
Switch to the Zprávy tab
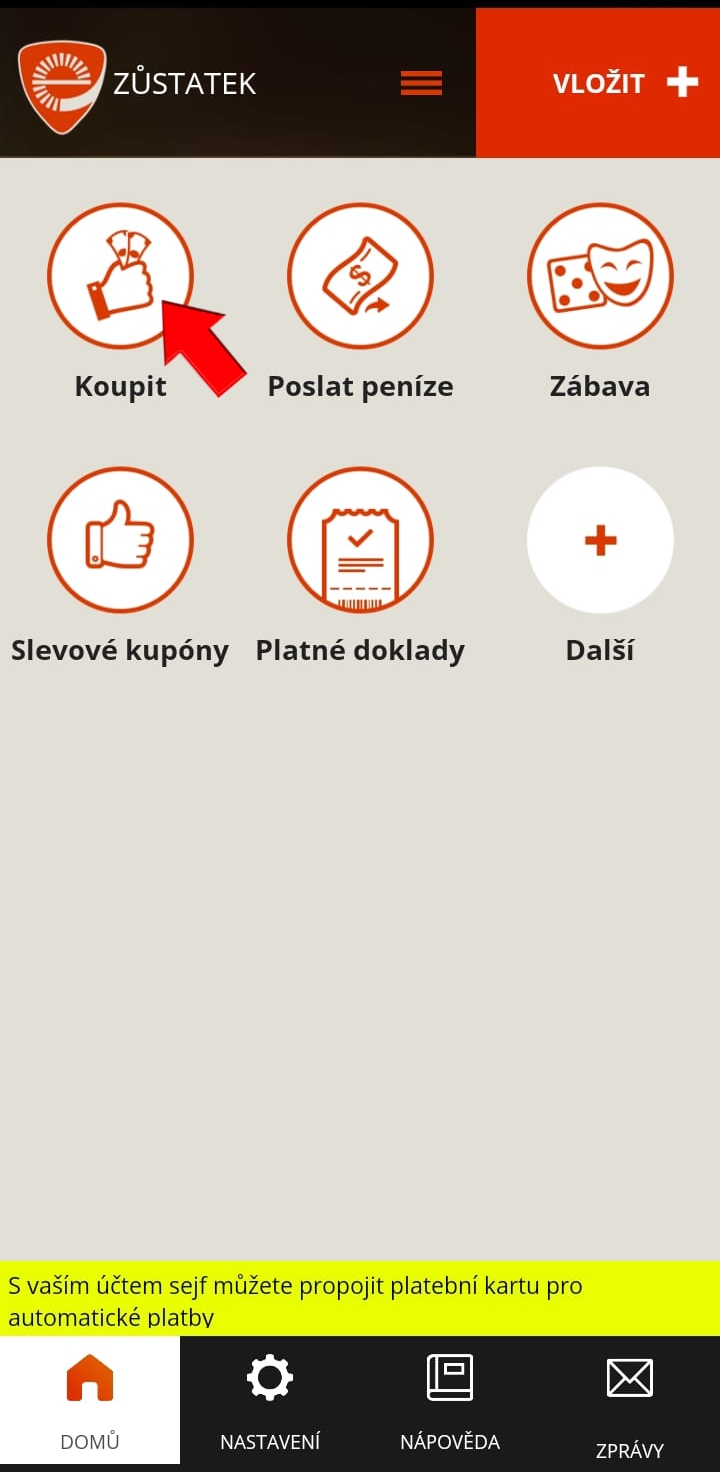(630, 1400)
